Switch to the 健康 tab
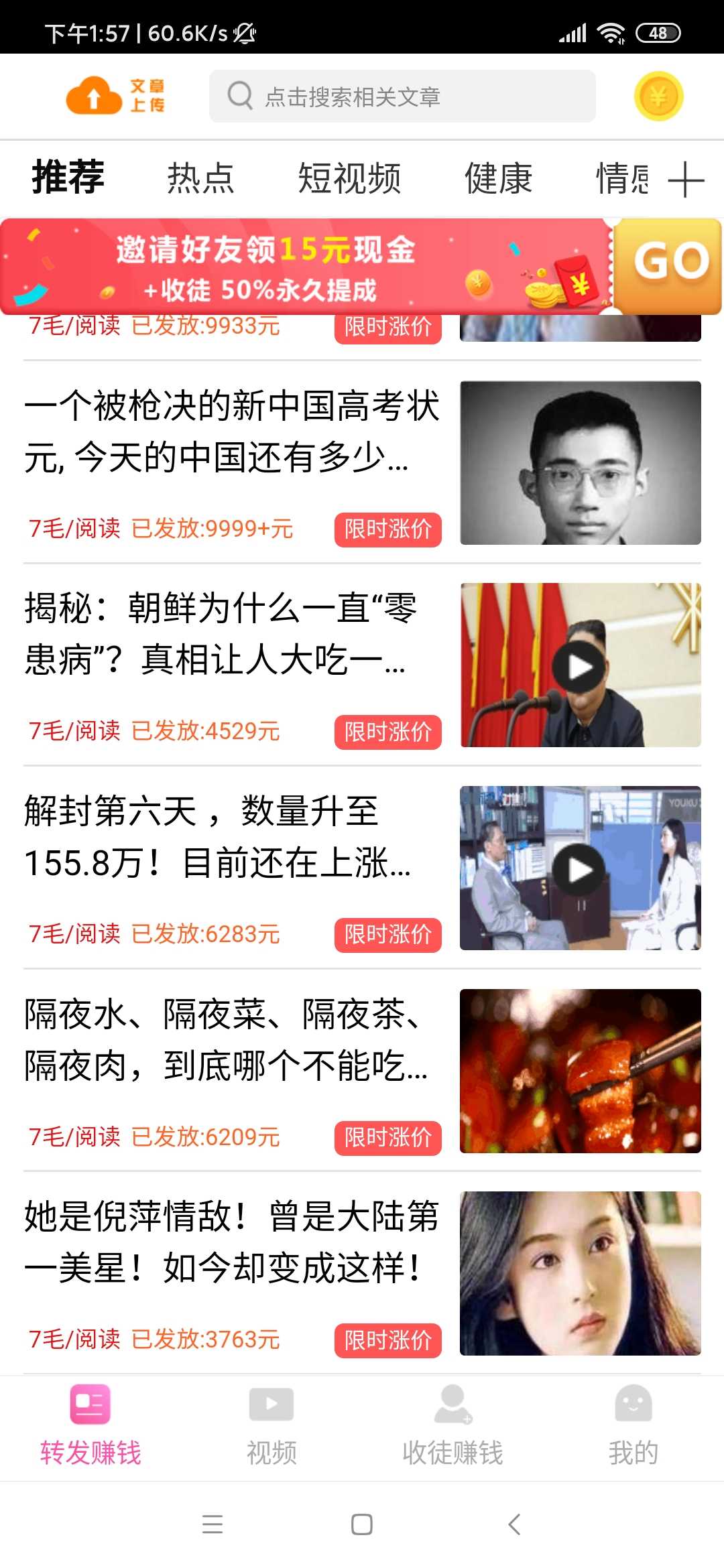This screenshot has height=1568, width=724. click(499, 178)
